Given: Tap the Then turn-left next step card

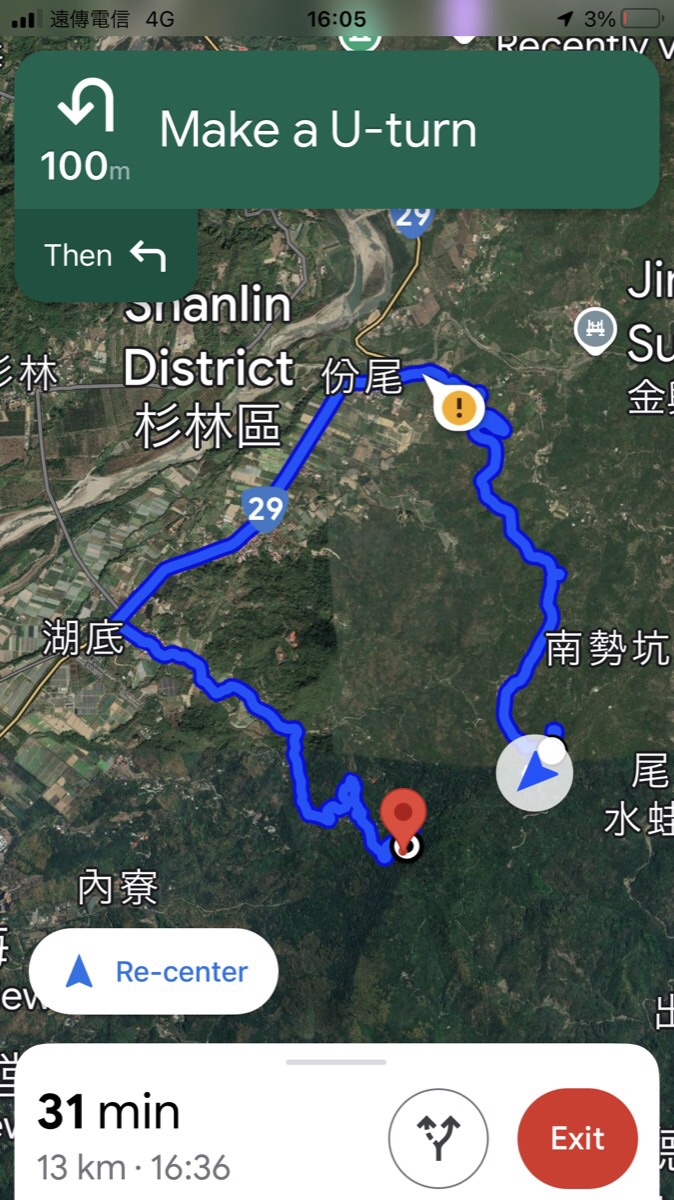Looking at the screenshot, I should click(105, 255).
